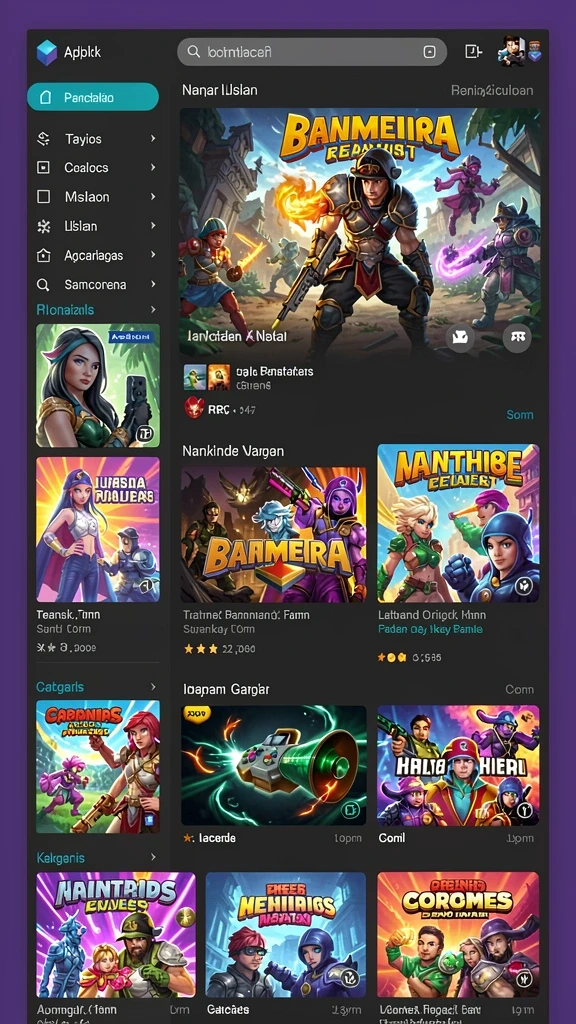Select the highlighted Pancialào sidebar item
The height and width of the screenshot is (1024, 576).
[x=93, y=97]
